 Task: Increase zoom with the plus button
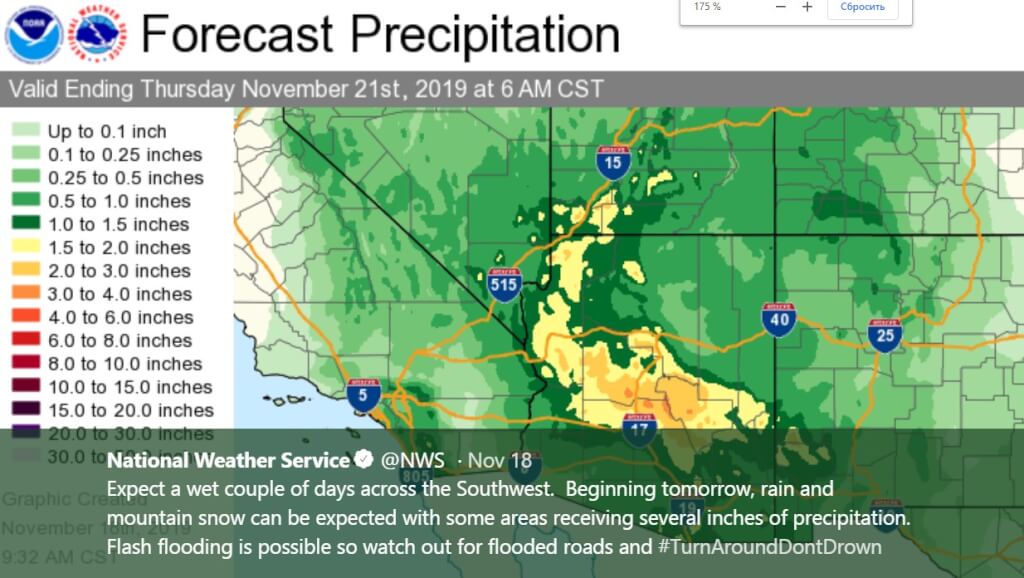(807, 7)
